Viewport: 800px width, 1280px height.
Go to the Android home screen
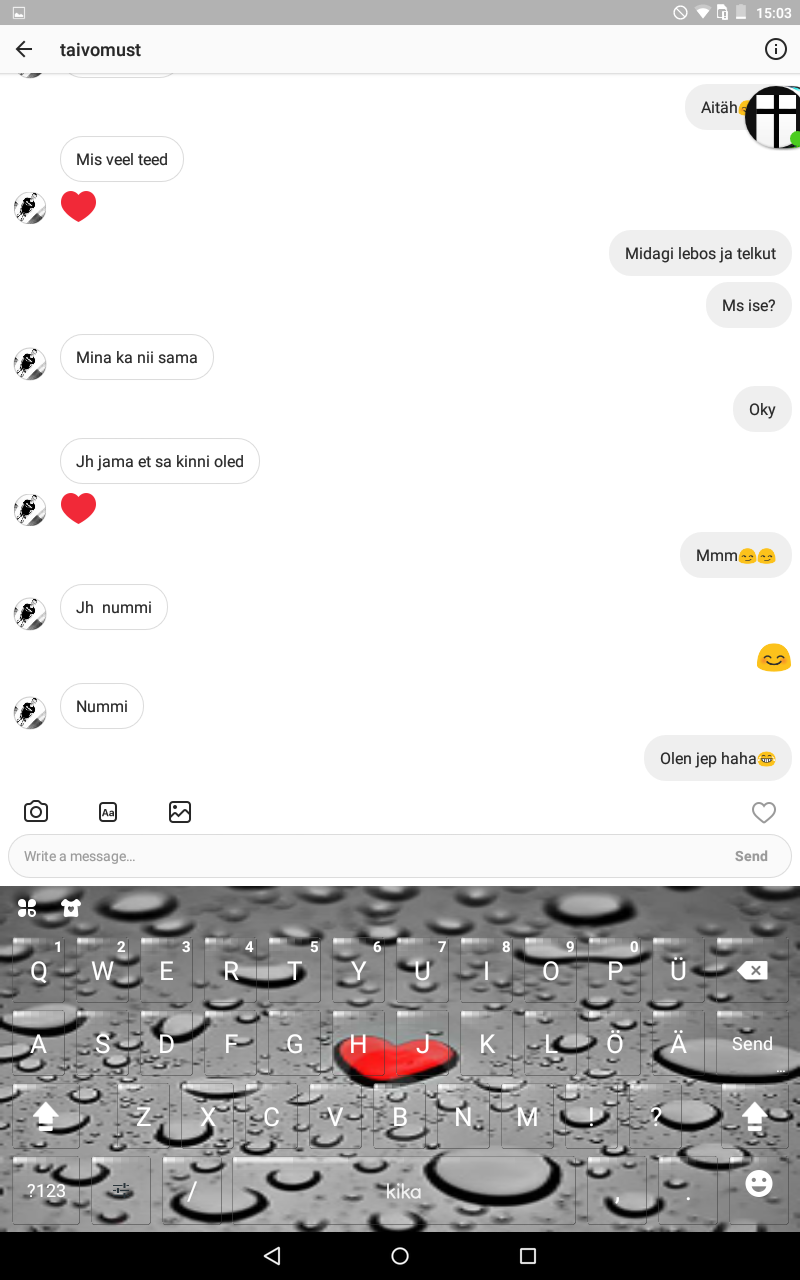400,1256
